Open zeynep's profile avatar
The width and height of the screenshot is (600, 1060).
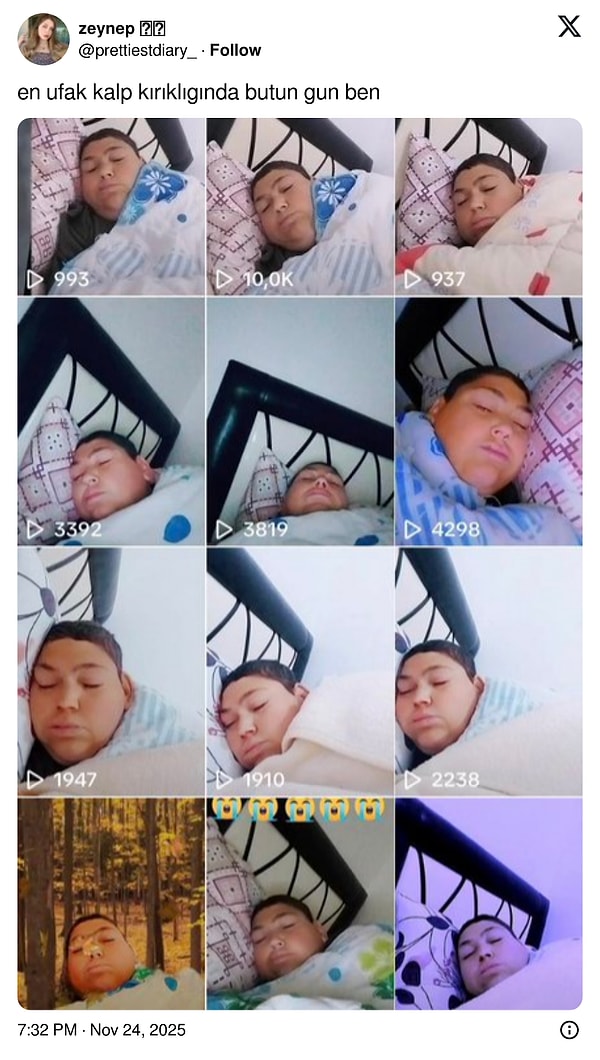point(43,39)
